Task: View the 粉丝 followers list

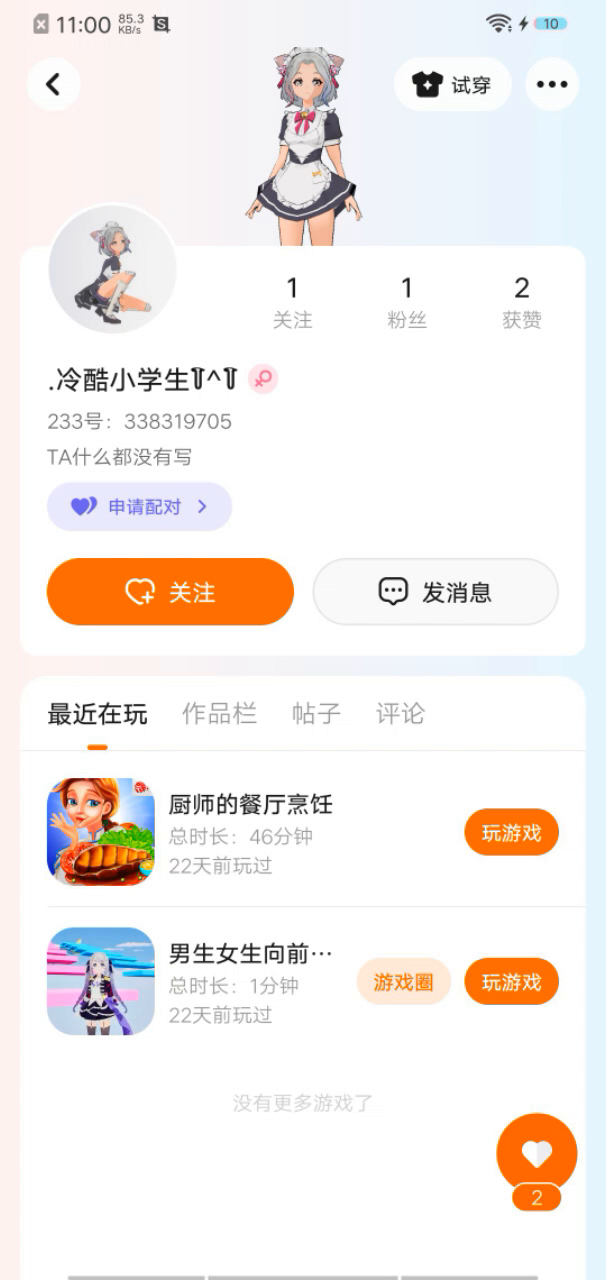Action: point(406,302)
